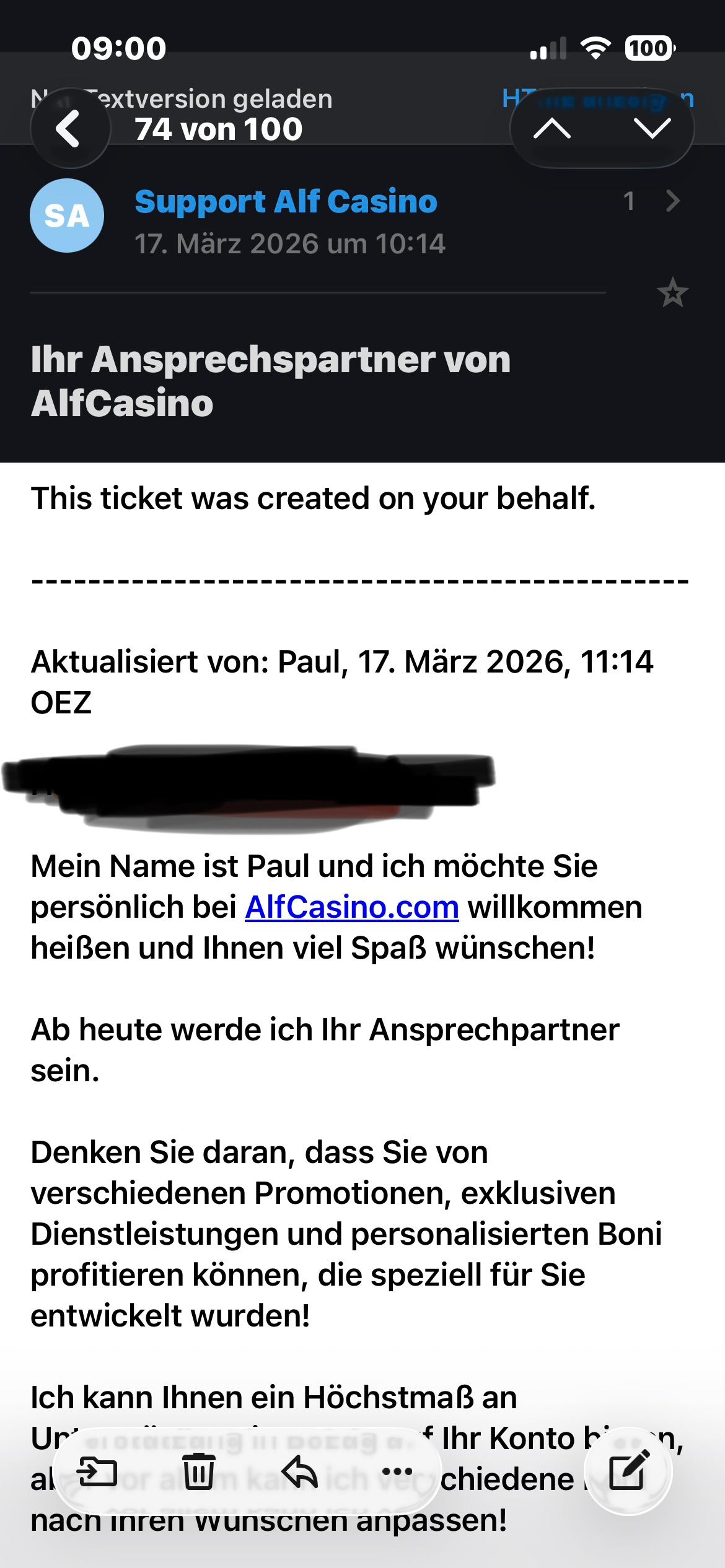
Task: Star this email as favorite
Action: pyautogui.click(x=672, y=293)
